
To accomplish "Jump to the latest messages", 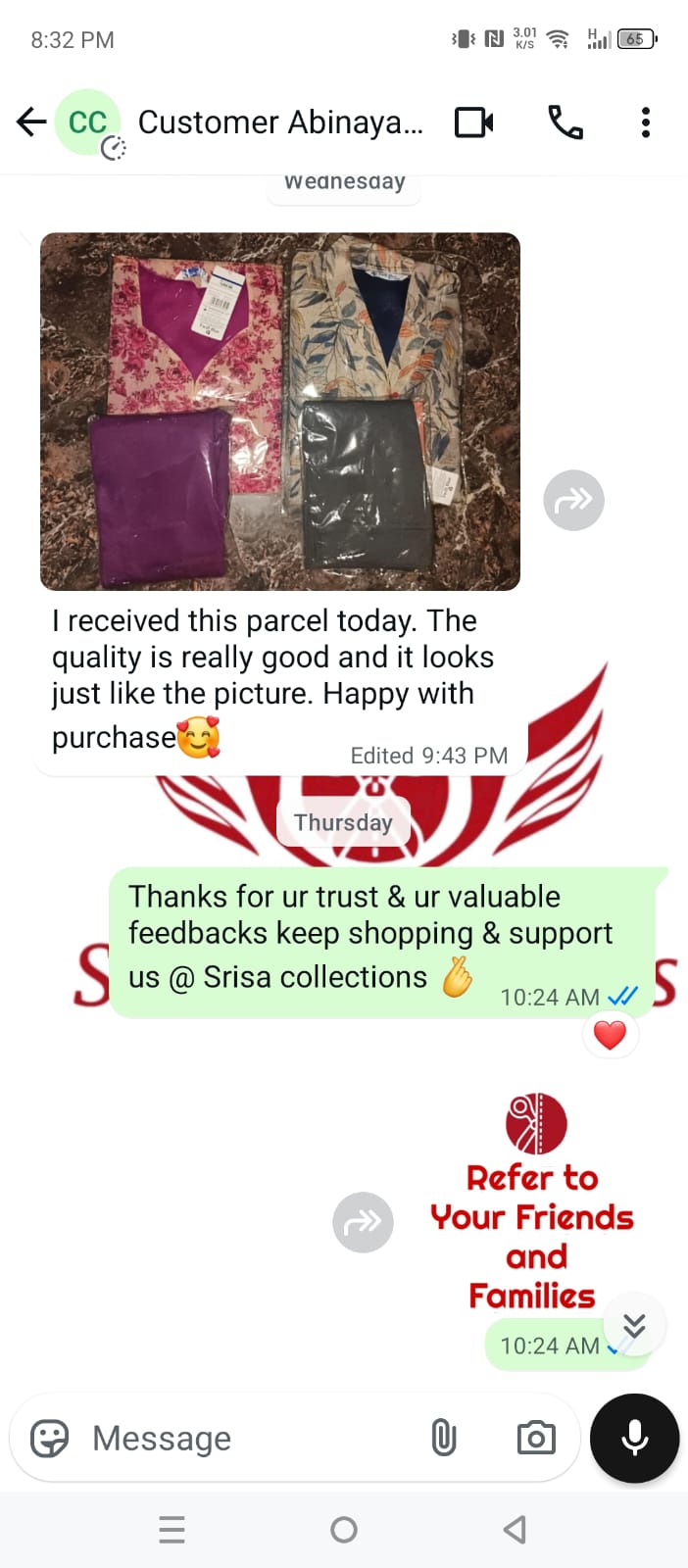I will (x=634, y=1325).
